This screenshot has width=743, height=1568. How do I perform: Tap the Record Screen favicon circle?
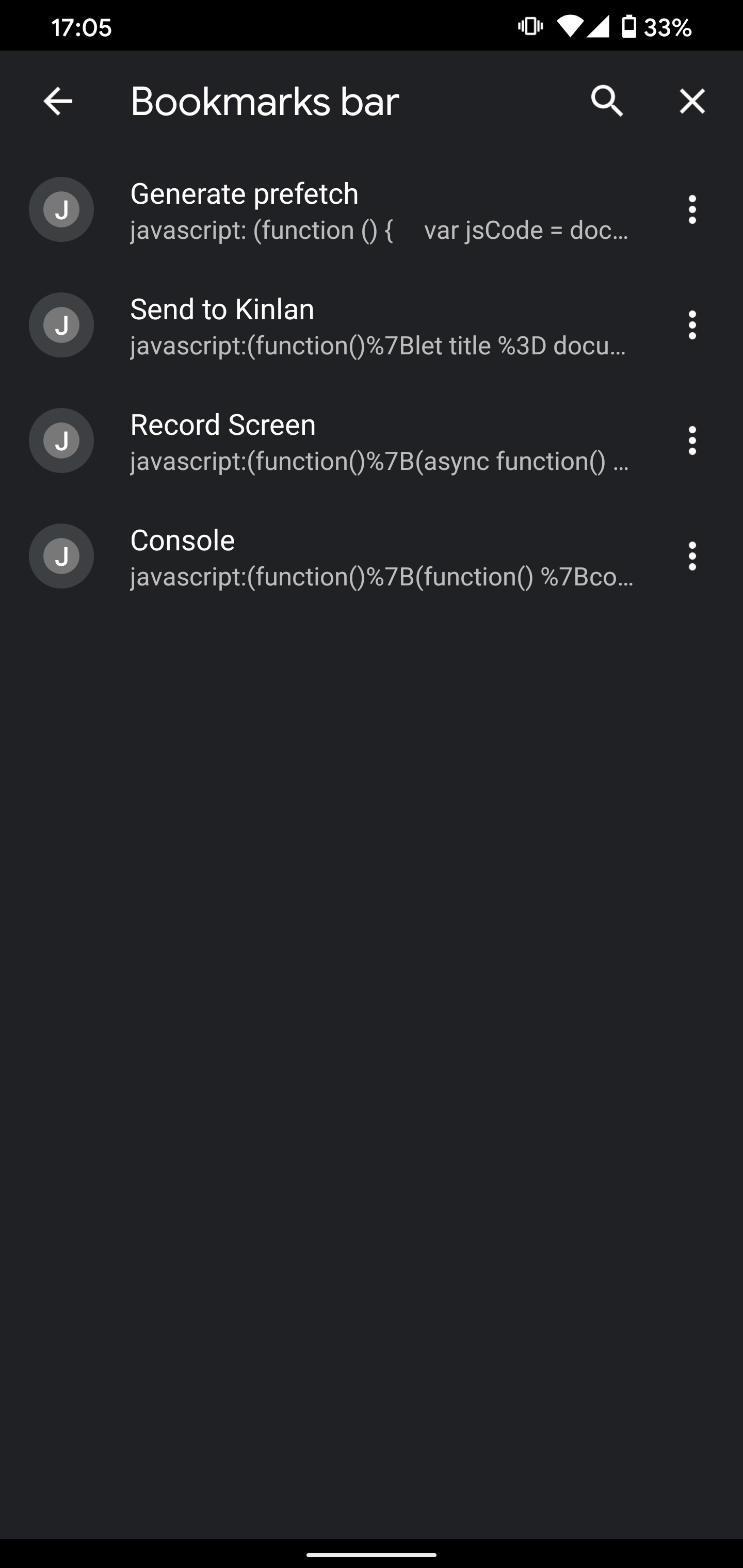(x=61, y=440)
